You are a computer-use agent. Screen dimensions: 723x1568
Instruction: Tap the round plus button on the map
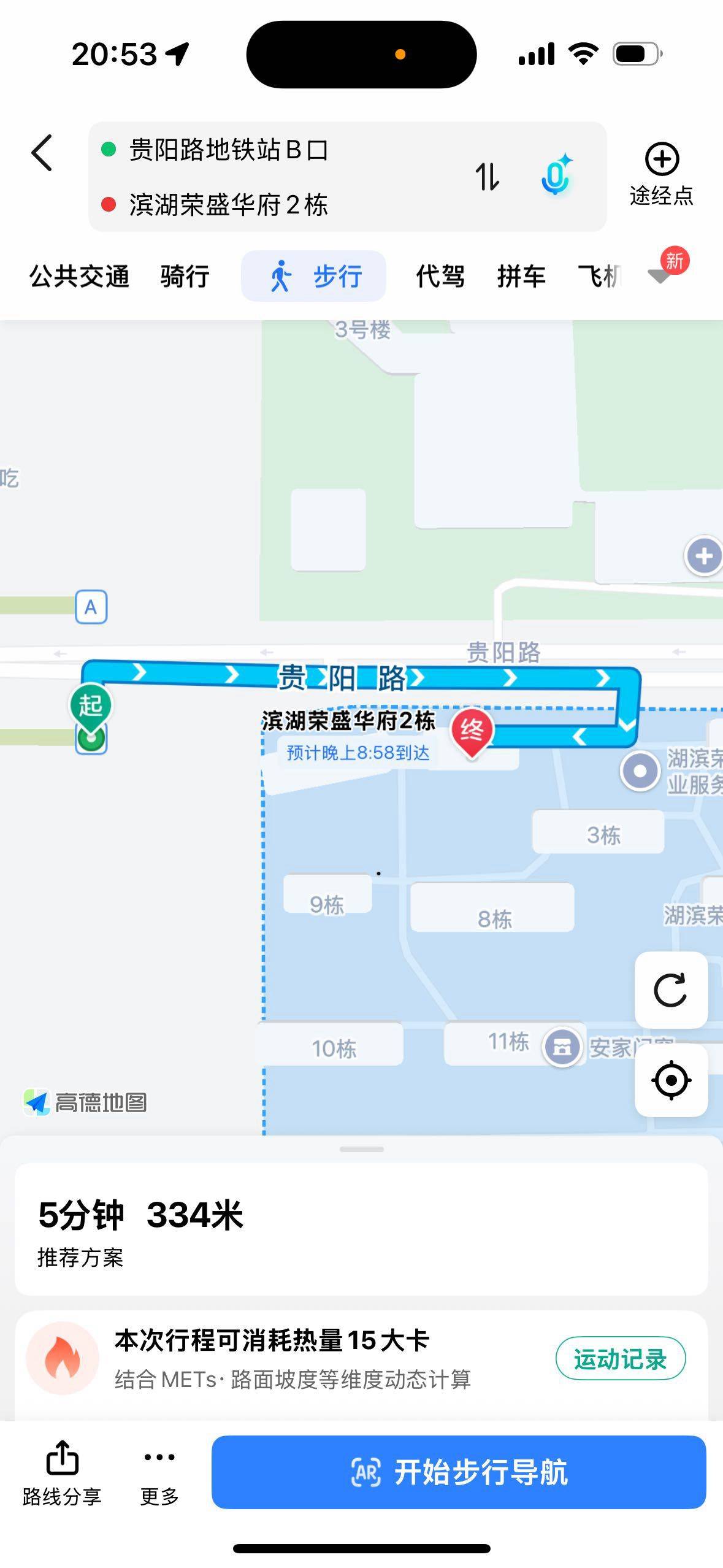click(704, 556)
